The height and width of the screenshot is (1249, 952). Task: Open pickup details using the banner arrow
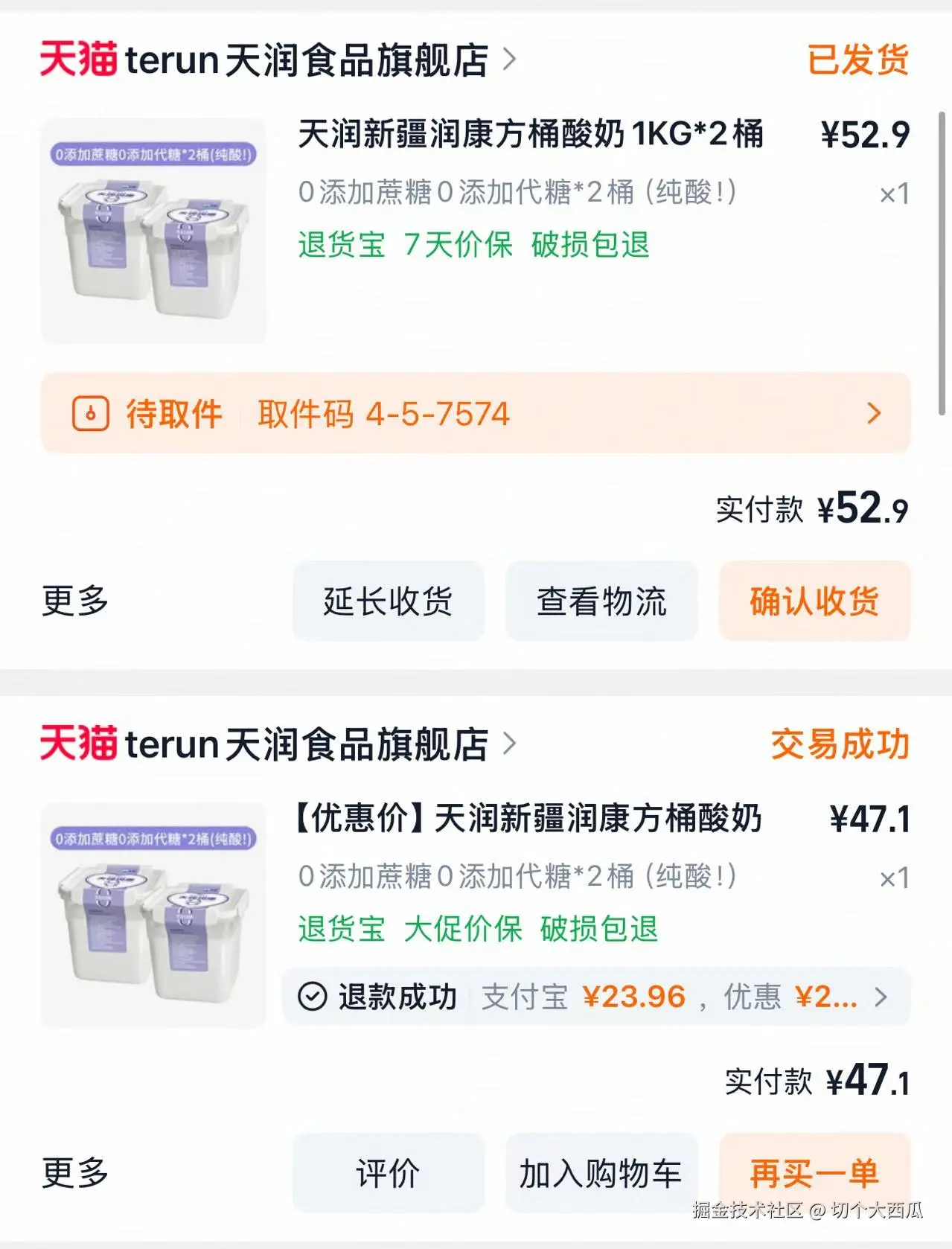click(872, 414)
